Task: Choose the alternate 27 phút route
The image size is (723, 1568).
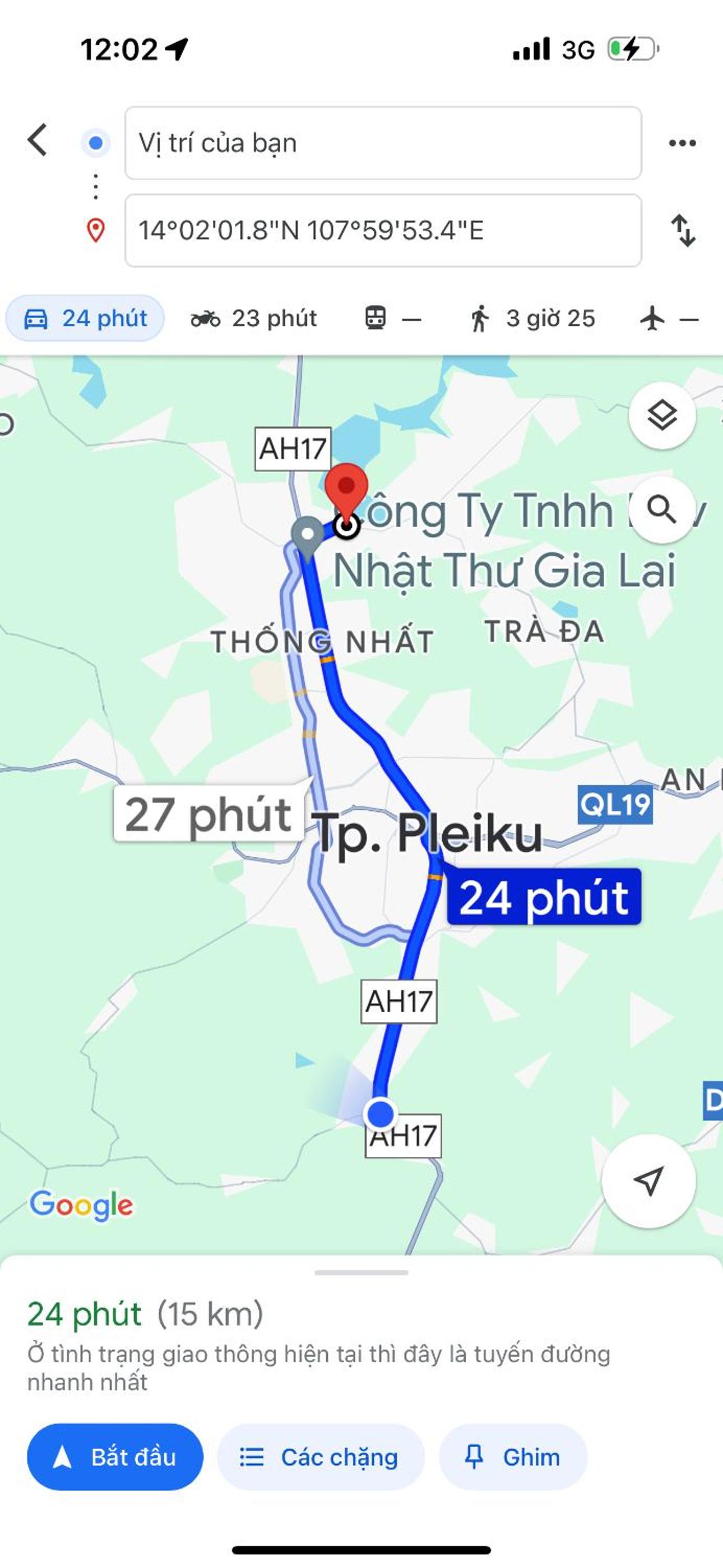Action: coord(208,814)
